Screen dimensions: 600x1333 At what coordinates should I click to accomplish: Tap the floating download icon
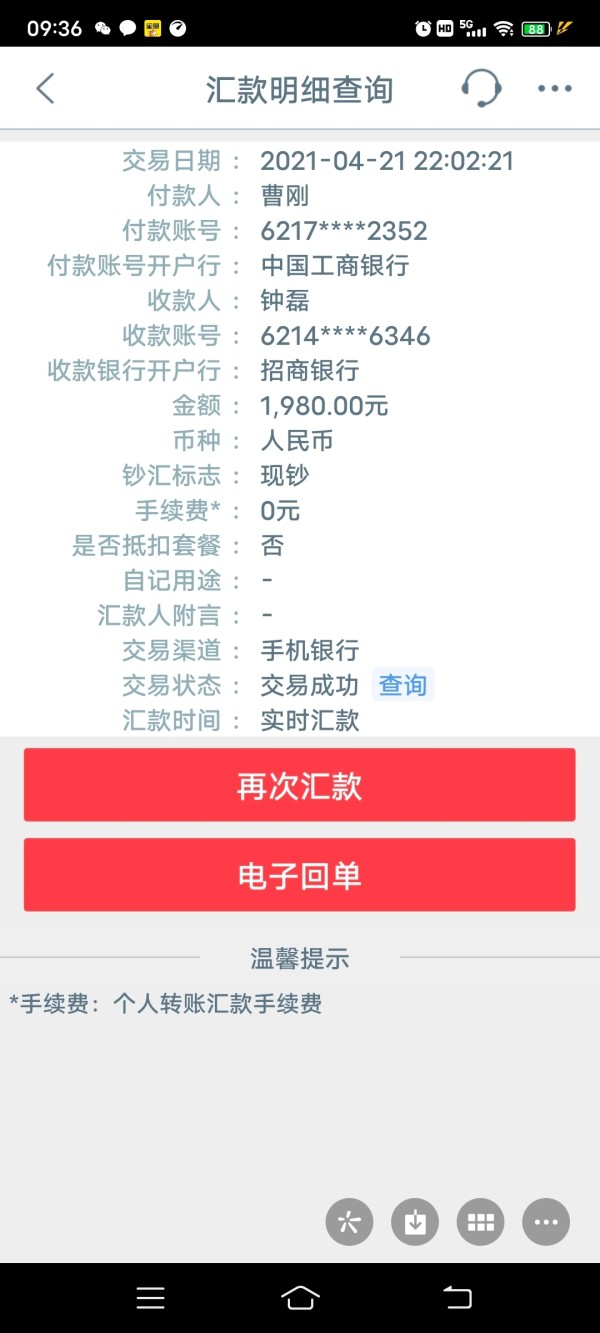click(x=415, y=1221)
